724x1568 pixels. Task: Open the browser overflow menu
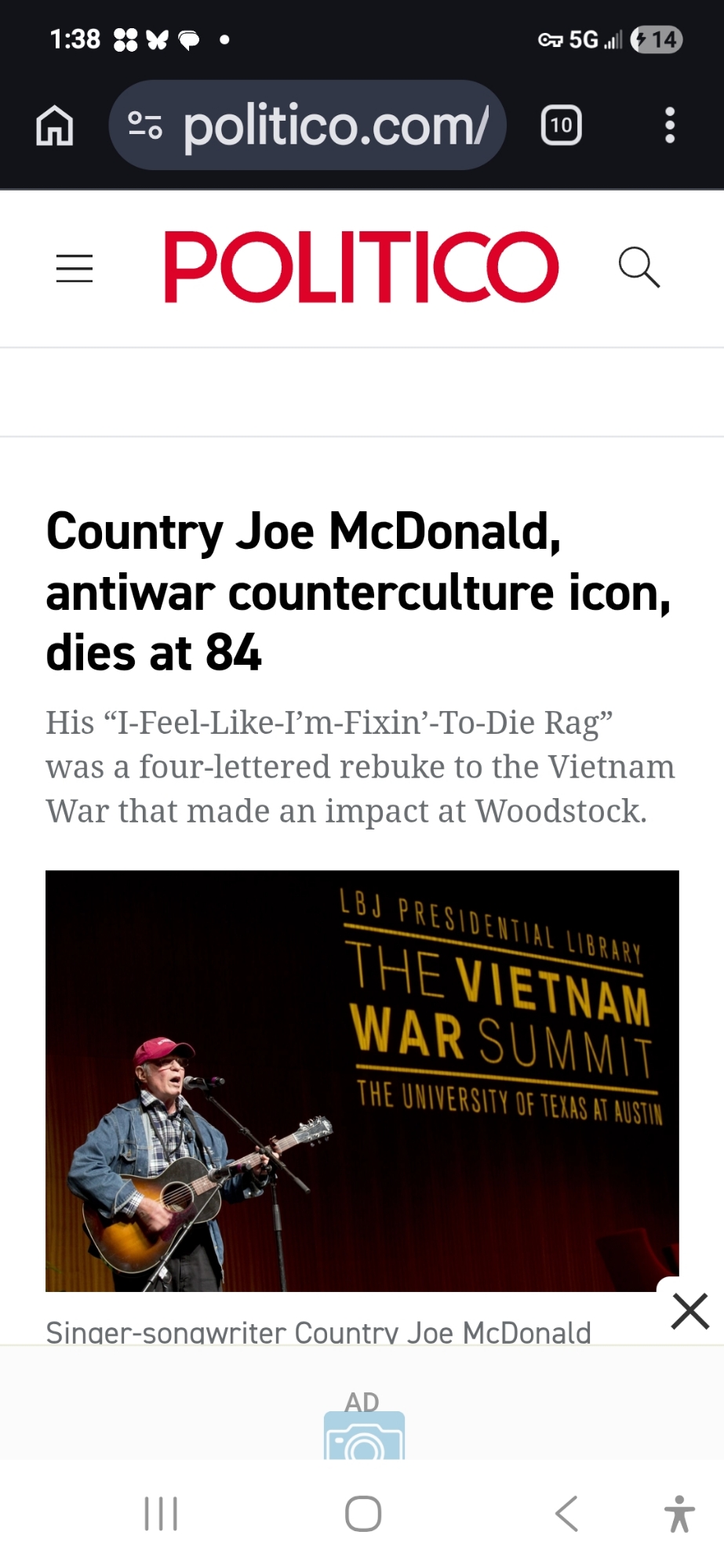669,125
